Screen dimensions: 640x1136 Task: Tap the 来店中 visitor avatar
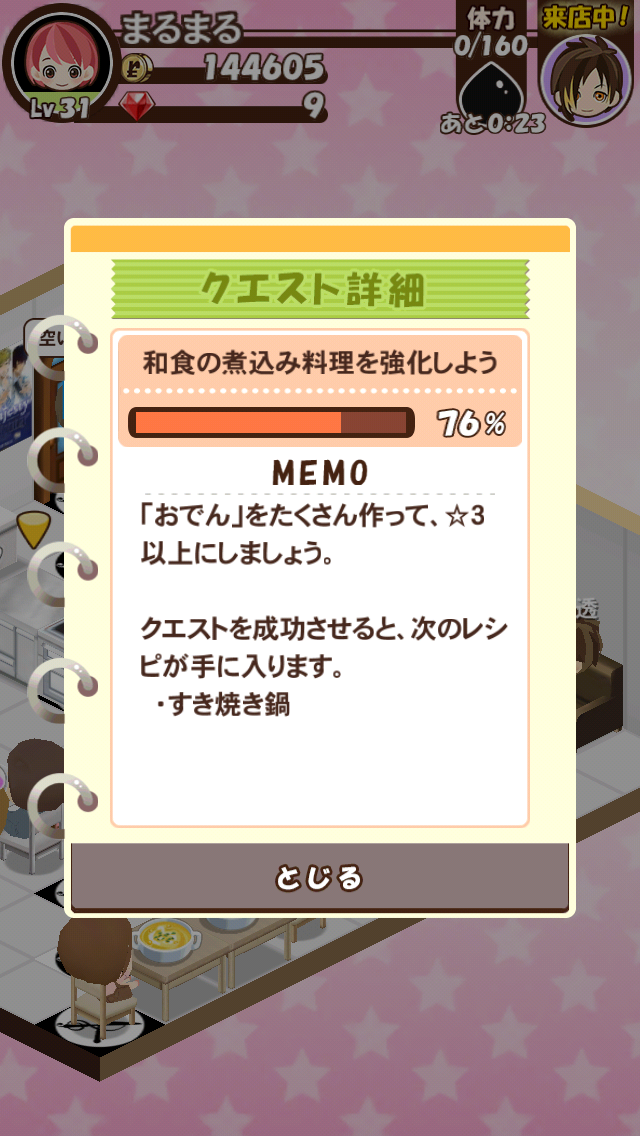[585, 79]
